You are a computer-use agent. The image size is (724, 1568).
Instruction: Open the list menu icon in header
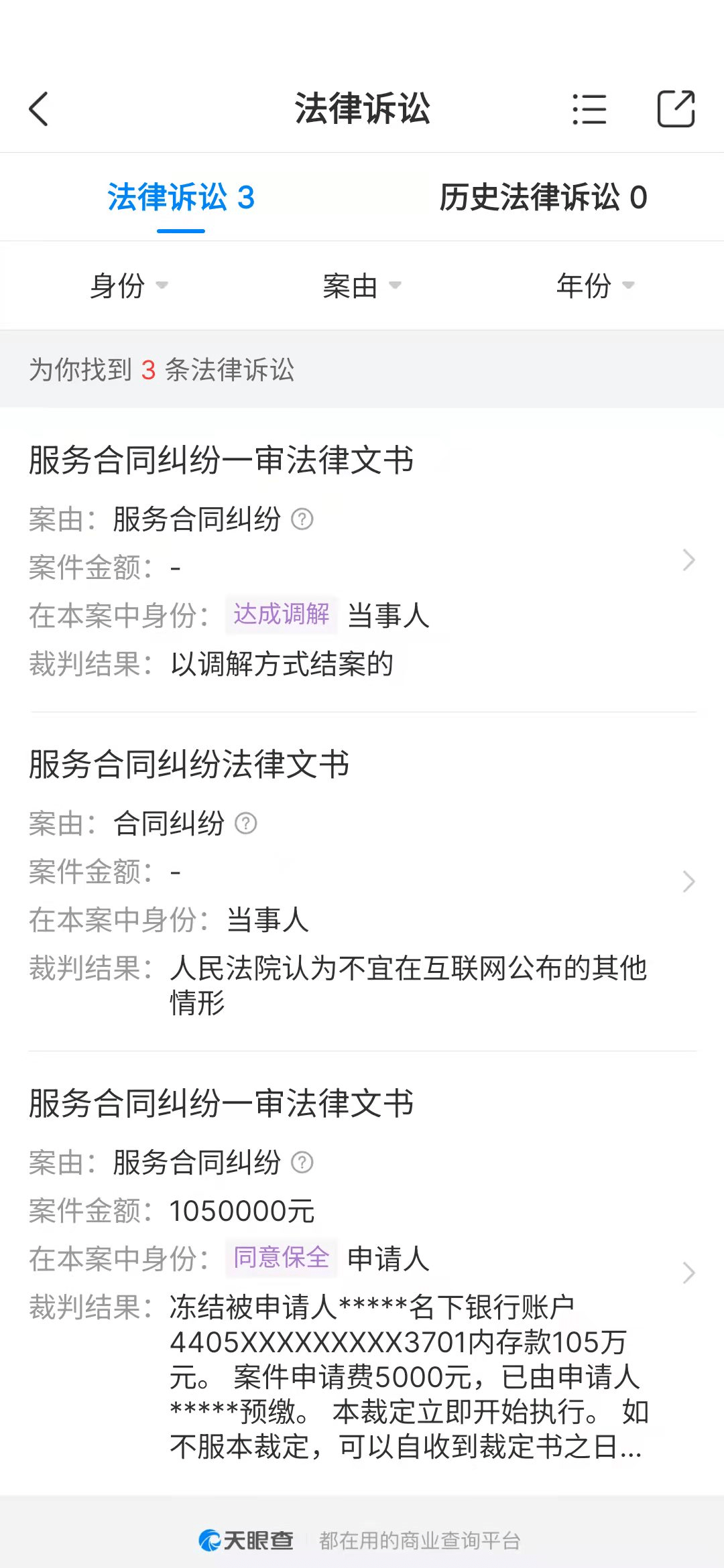589,109
